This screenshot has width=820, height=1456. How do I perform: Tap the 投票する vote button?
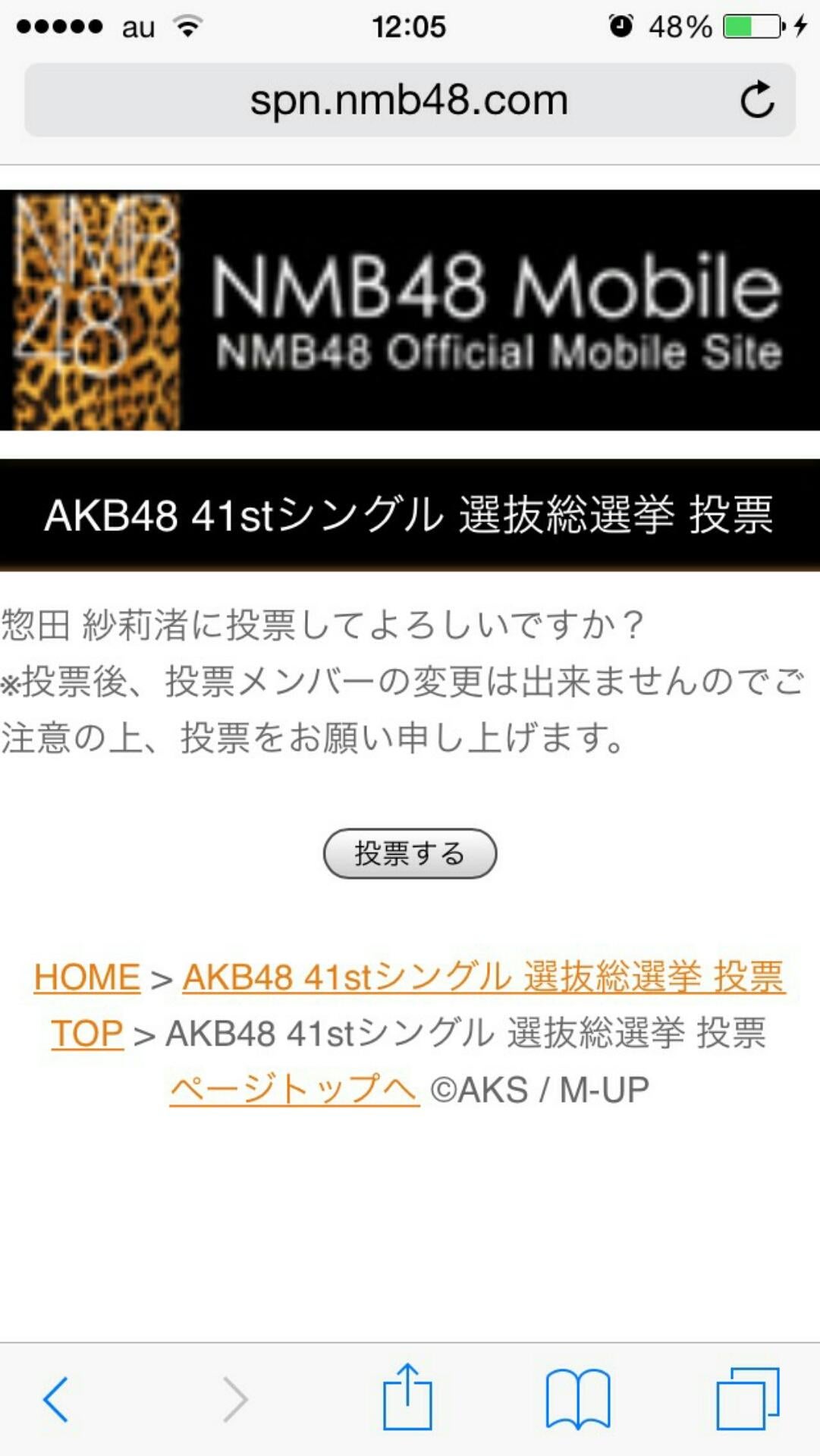(410, 854)
